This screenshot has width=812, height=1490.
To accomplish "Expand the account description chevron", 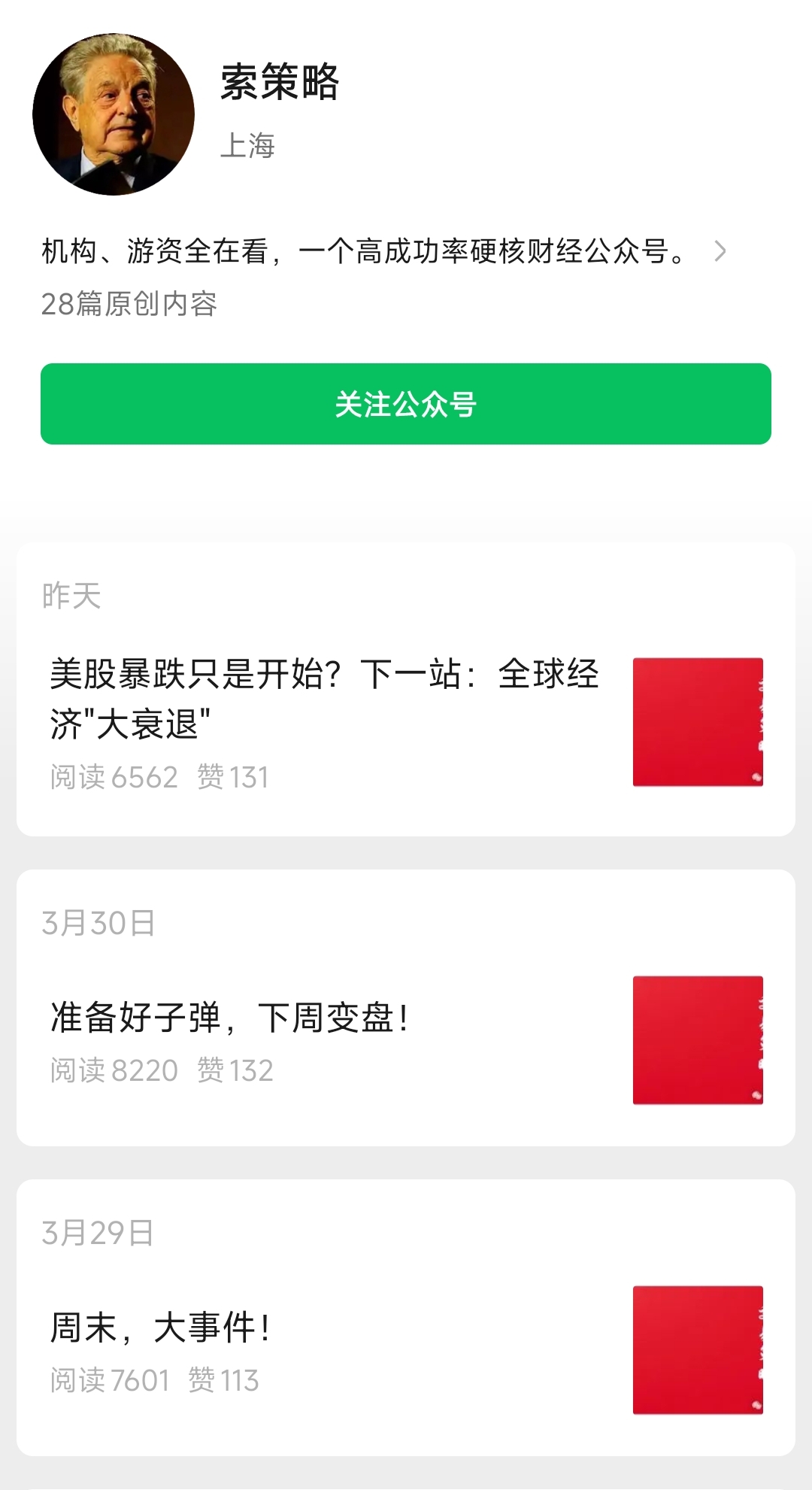I will (x=720, y=251).
